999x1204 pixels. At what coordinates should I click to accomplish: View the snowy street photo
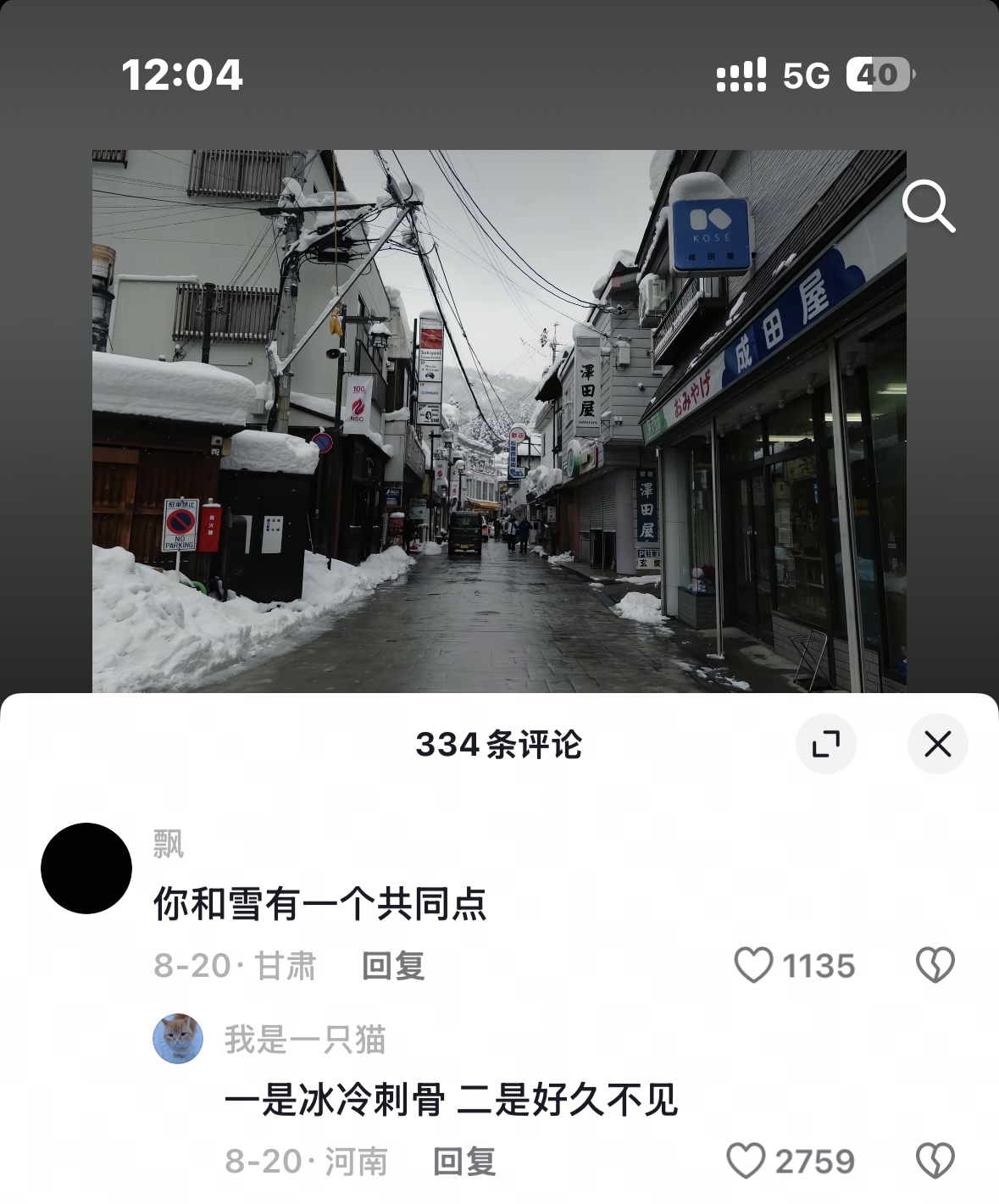[x=499, y=421]
